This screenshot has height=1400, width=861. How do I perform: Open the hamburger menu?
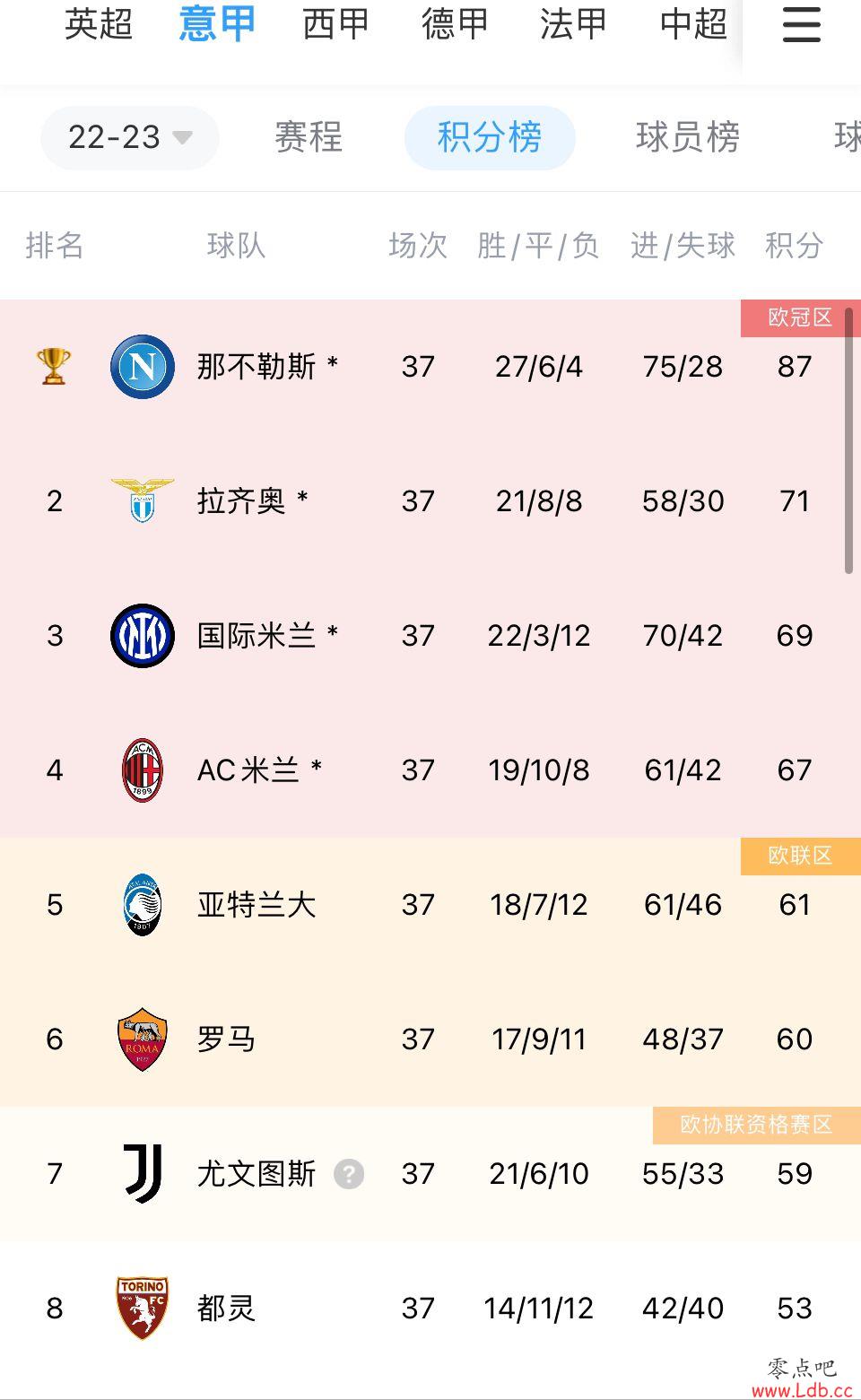[x=801, y=24]
